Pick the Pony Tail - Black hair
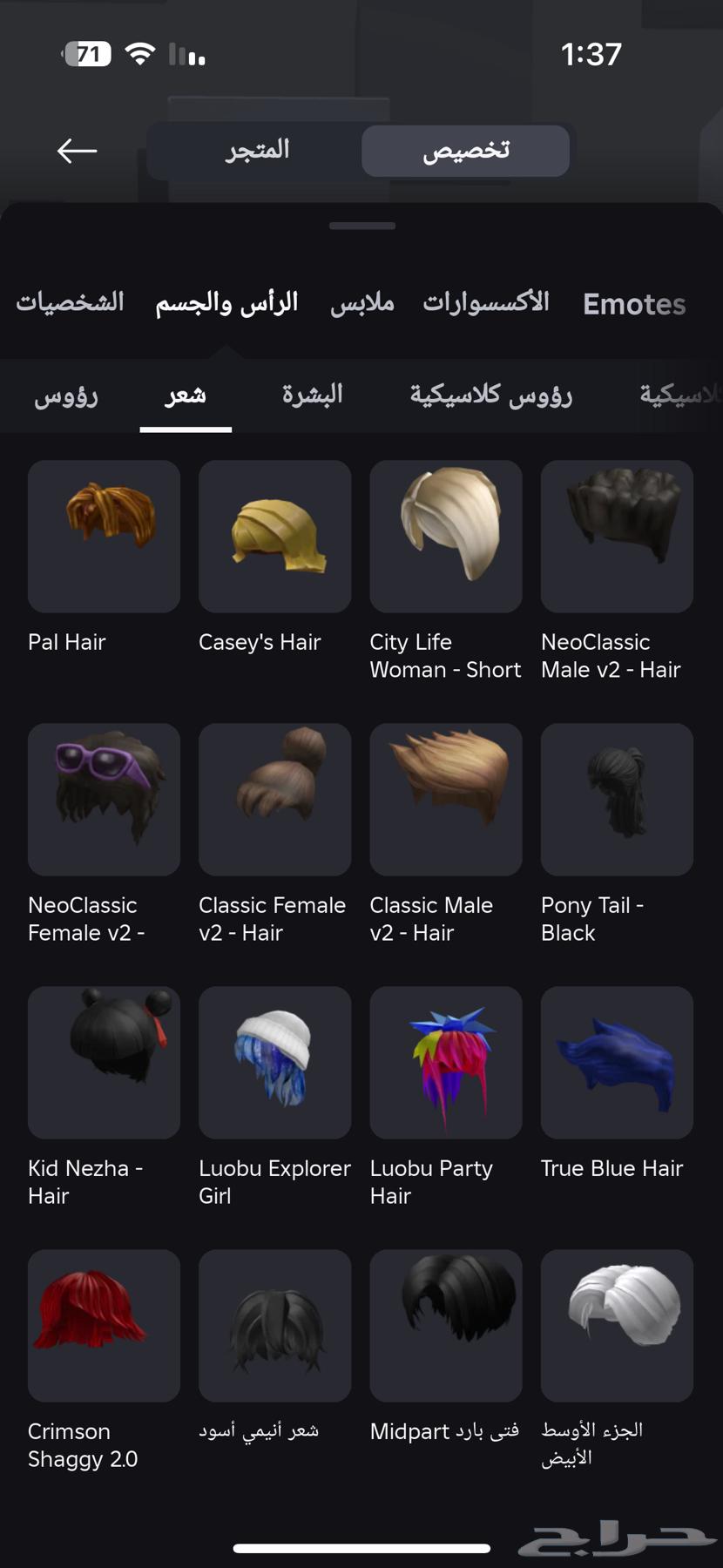This screenshot has height=1568, width=723. [616, 799]
